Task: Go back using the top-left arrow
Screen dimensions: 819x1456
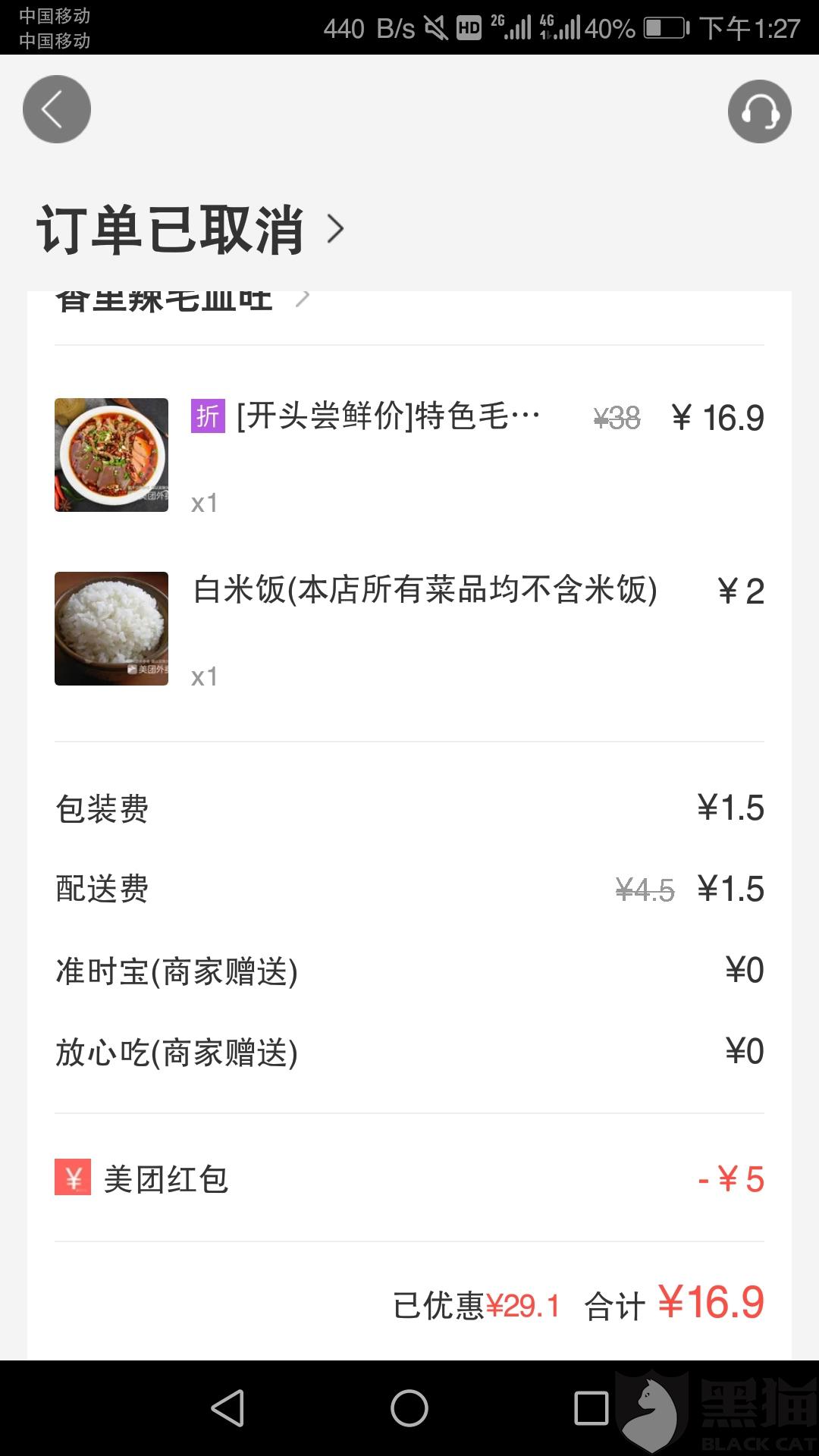Action: tap(57, 109)
